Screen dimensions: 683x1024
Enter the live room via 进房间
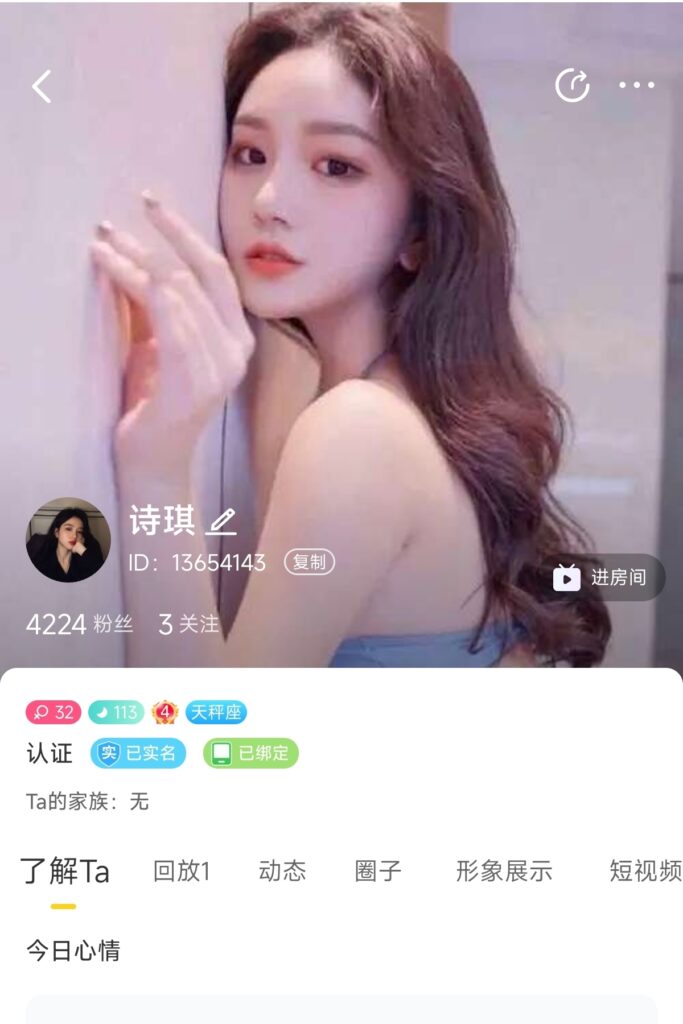click(x=603, y=577)
